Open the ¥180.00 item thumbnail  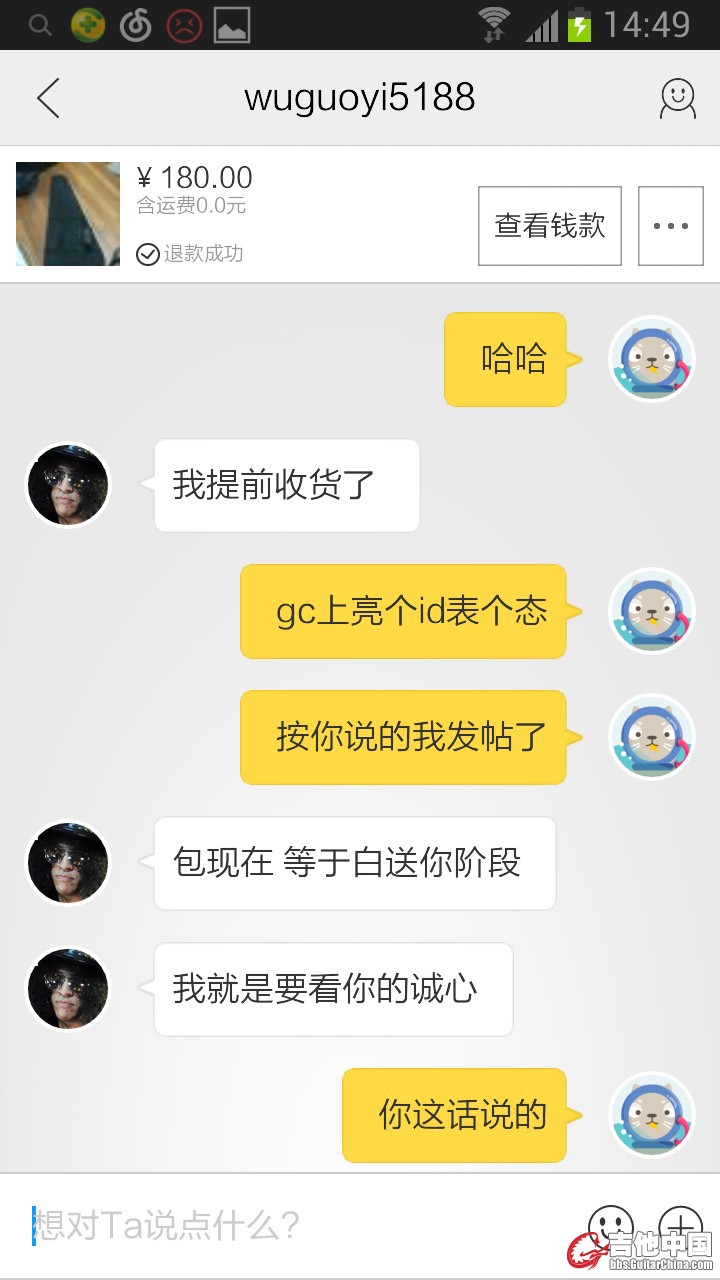(x=68, y=214)
